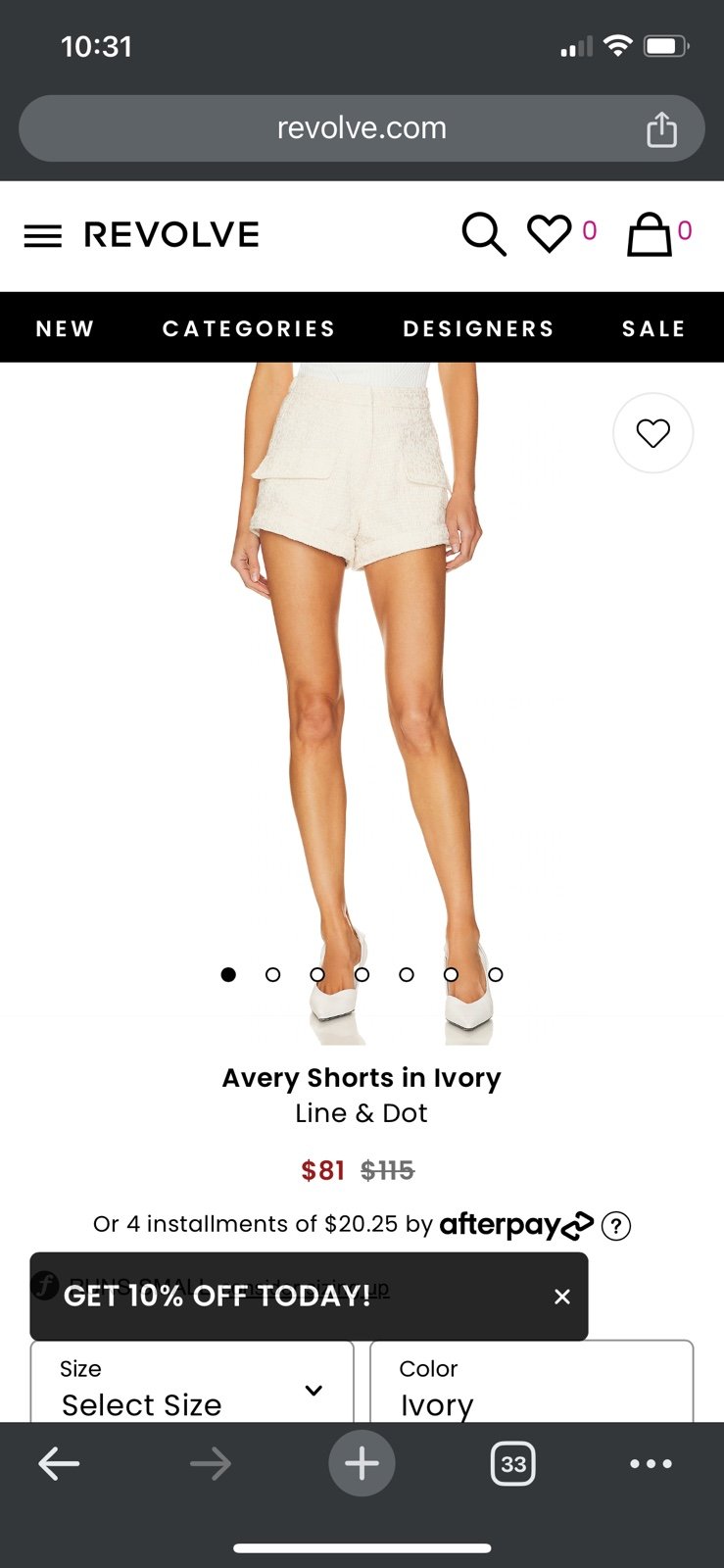Open the hamburger menu next to REVOLVE
724x1568 pixels.
tap(42, 235)
